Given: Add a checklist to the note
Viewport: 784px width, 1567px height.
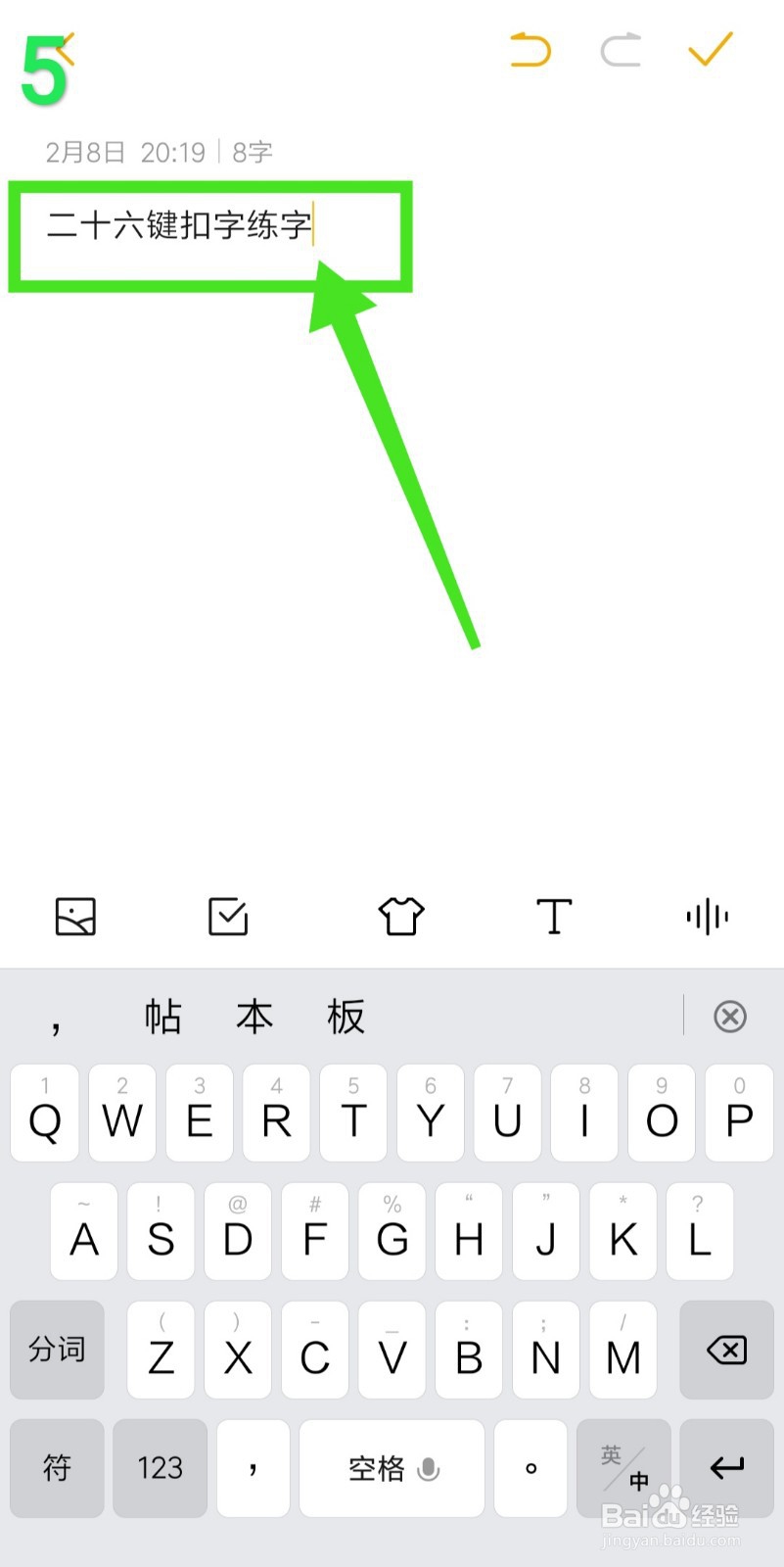Looking at the screenshot, I should pyautogui.click(x=227, y=917).
